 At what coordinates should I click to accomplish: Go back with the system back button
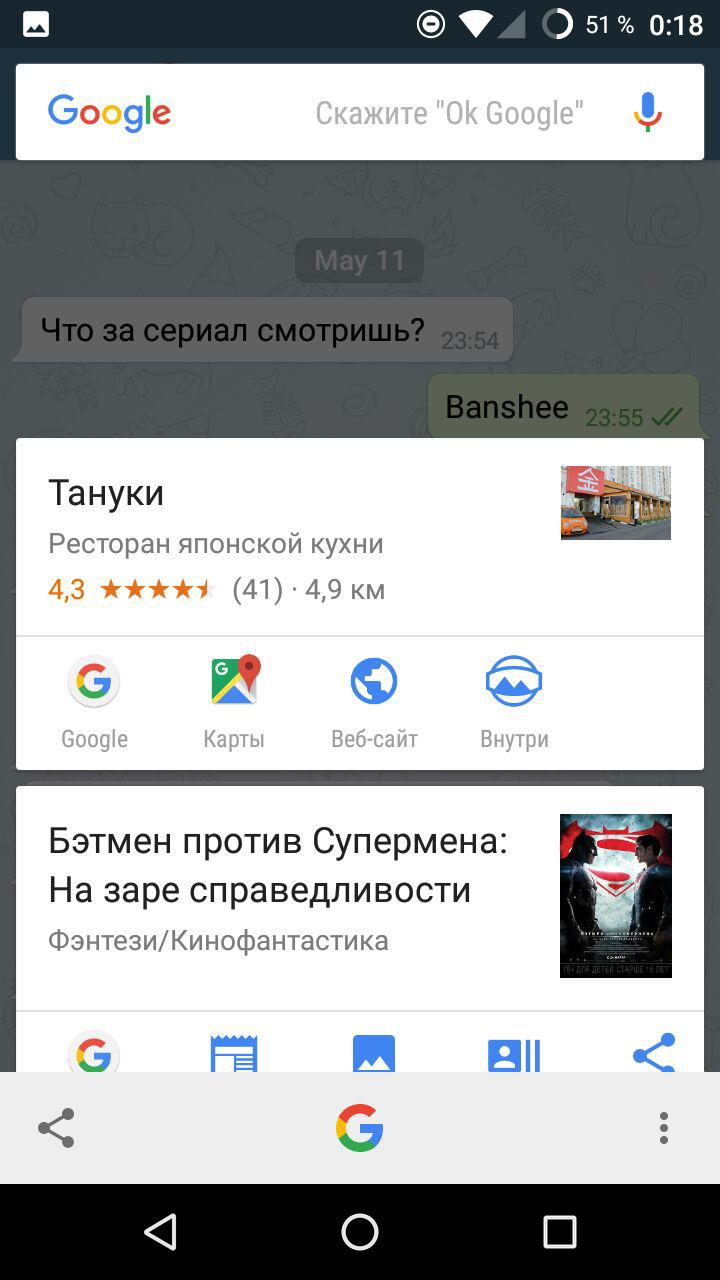[x=160, y=1232]
